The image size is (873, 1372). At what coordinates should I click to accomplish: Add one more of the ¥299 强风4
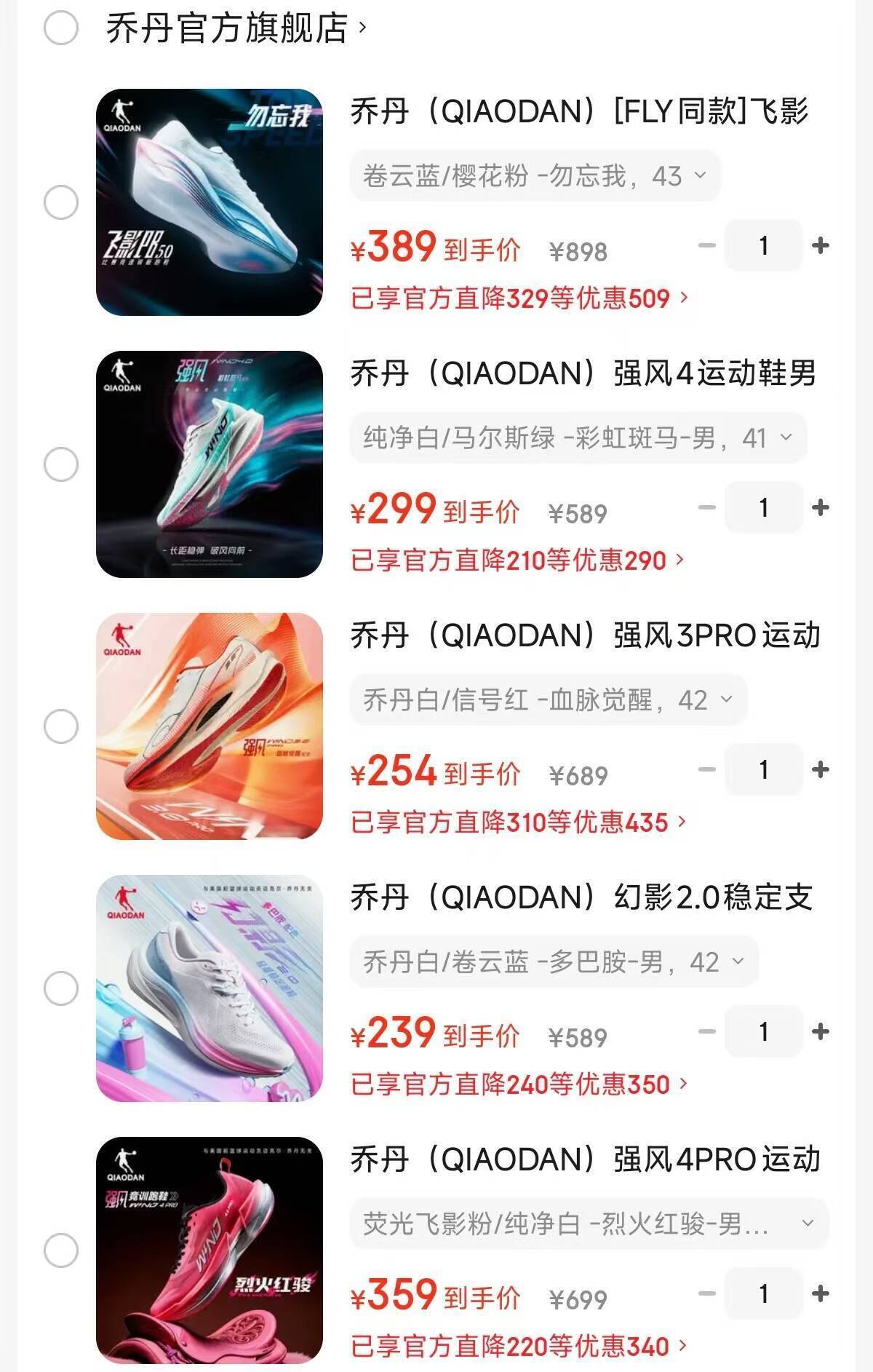820,508
